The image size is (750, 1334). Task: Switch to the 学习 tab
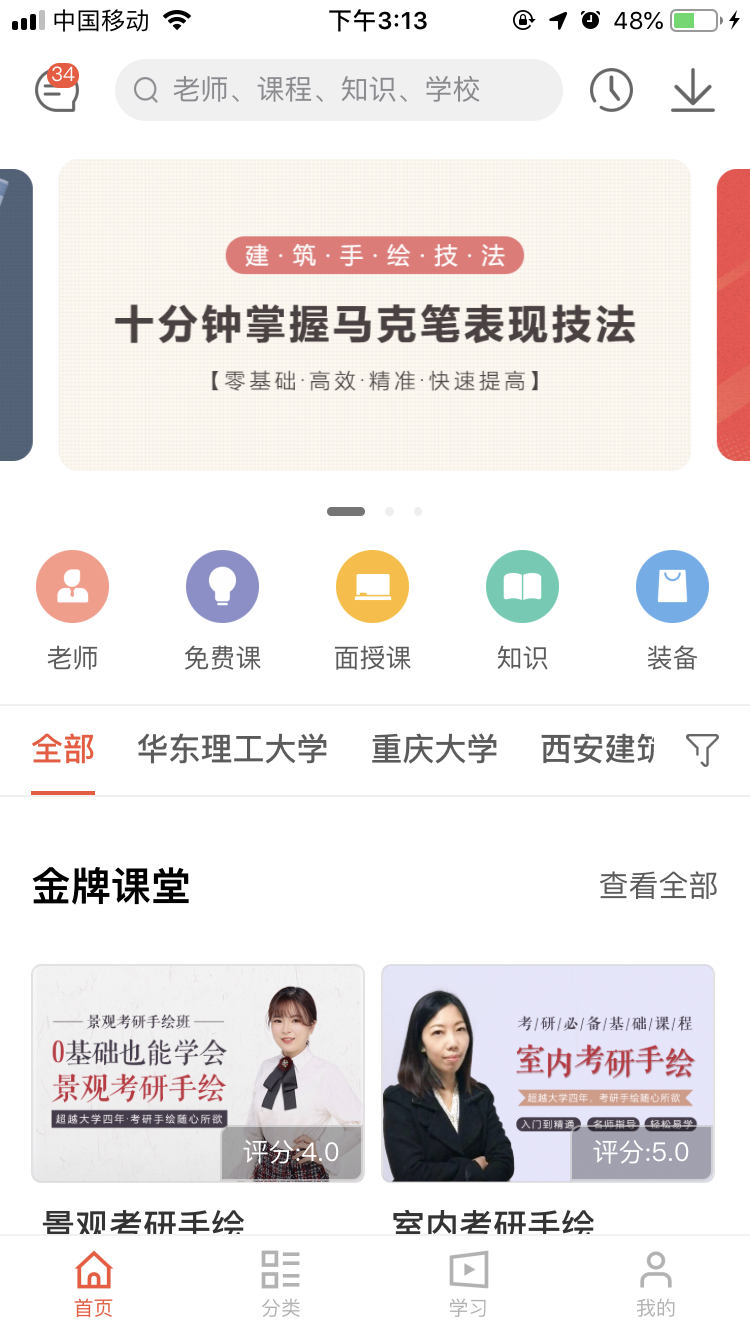467,1283
